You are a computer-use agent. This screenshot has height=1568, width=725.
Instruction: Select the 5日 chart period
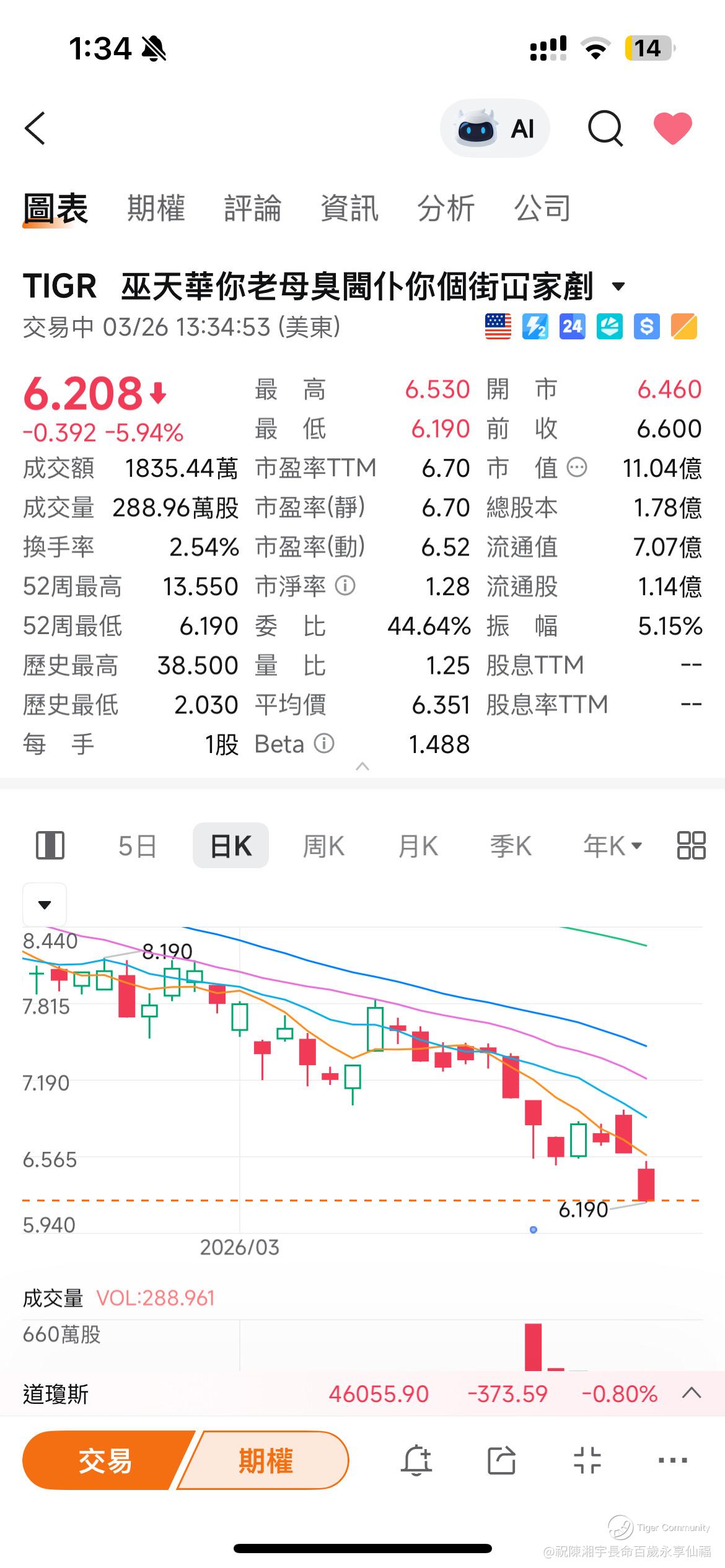[x=137, y=846]
